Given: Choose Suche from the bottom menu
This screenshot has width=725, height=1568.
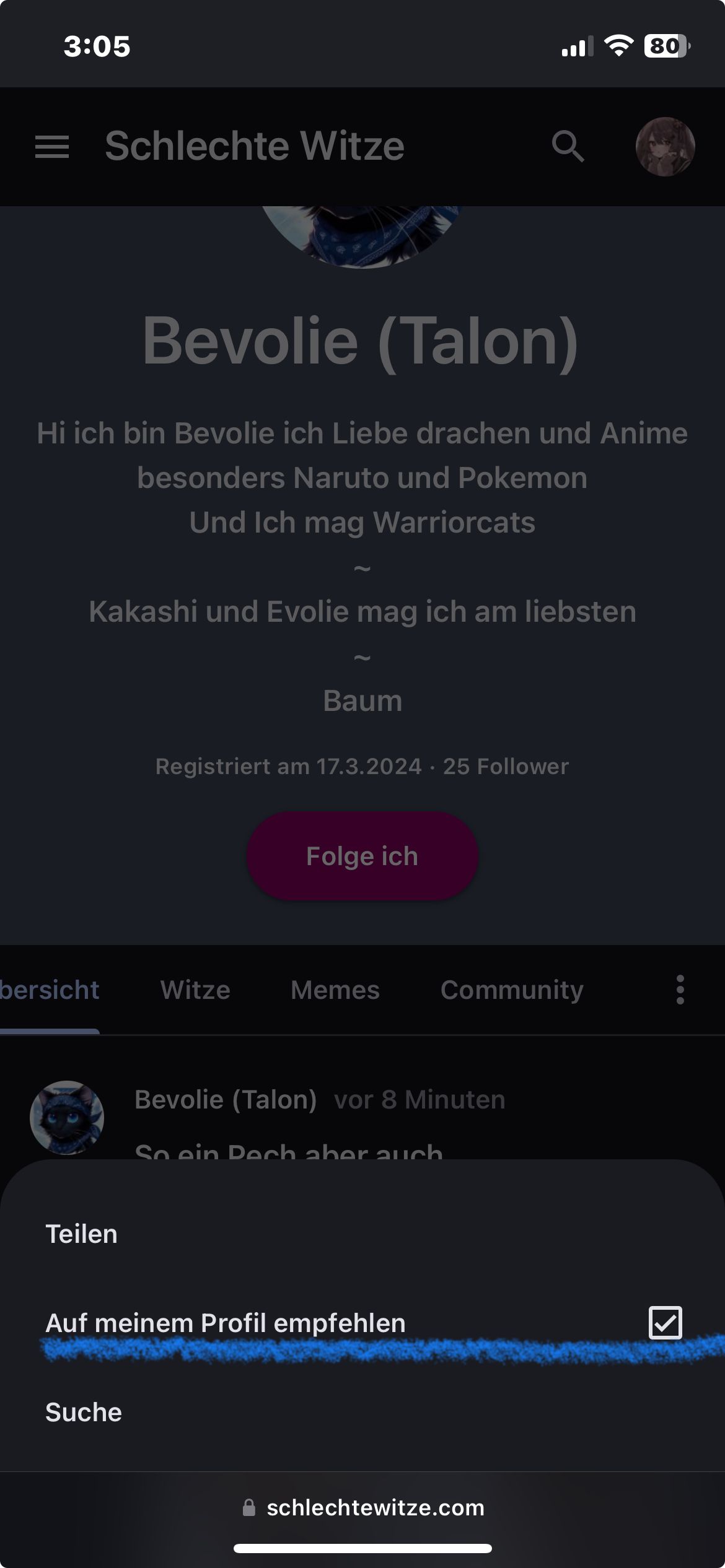Looking at the screenshot, I should [x=84, y=1413].
